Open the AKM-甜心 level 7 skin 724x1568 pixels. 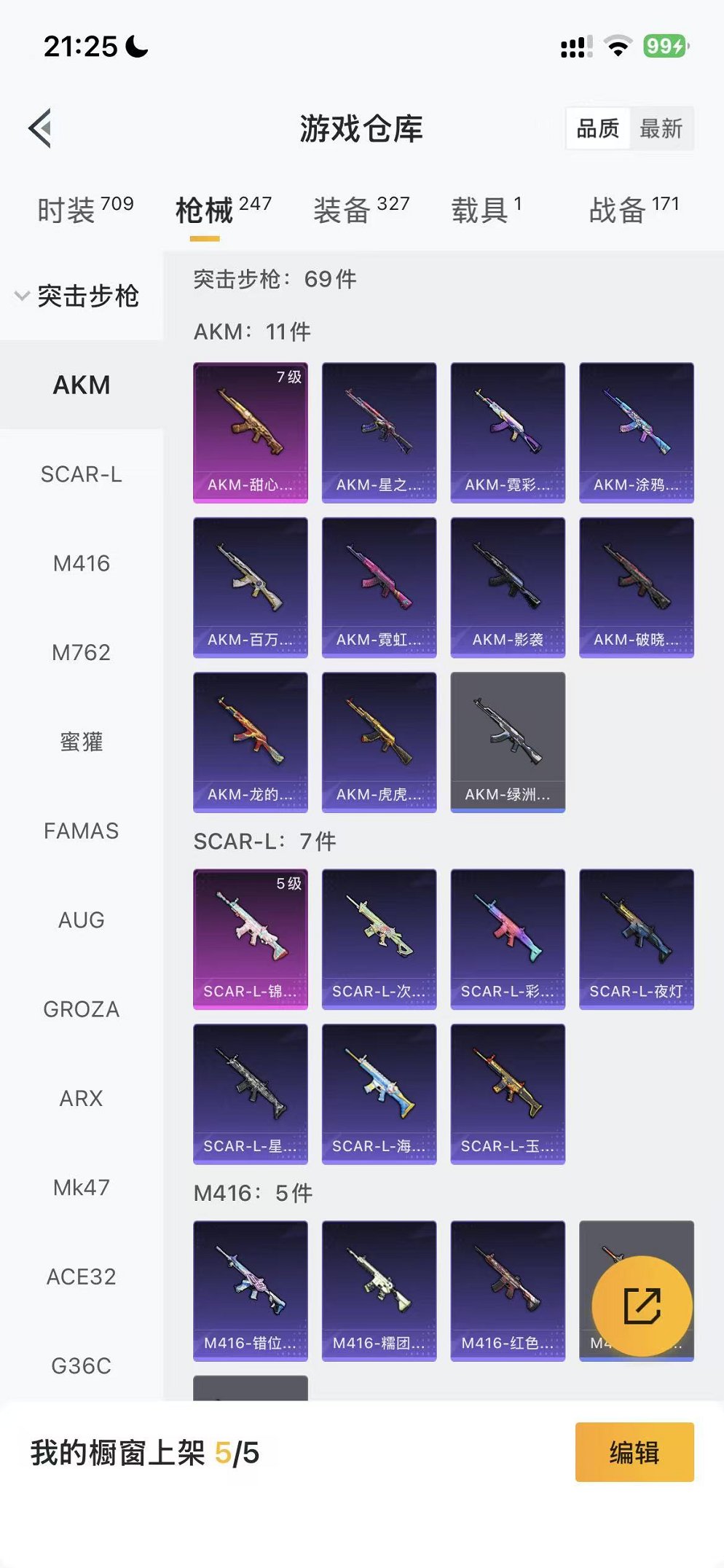[250, 432]
